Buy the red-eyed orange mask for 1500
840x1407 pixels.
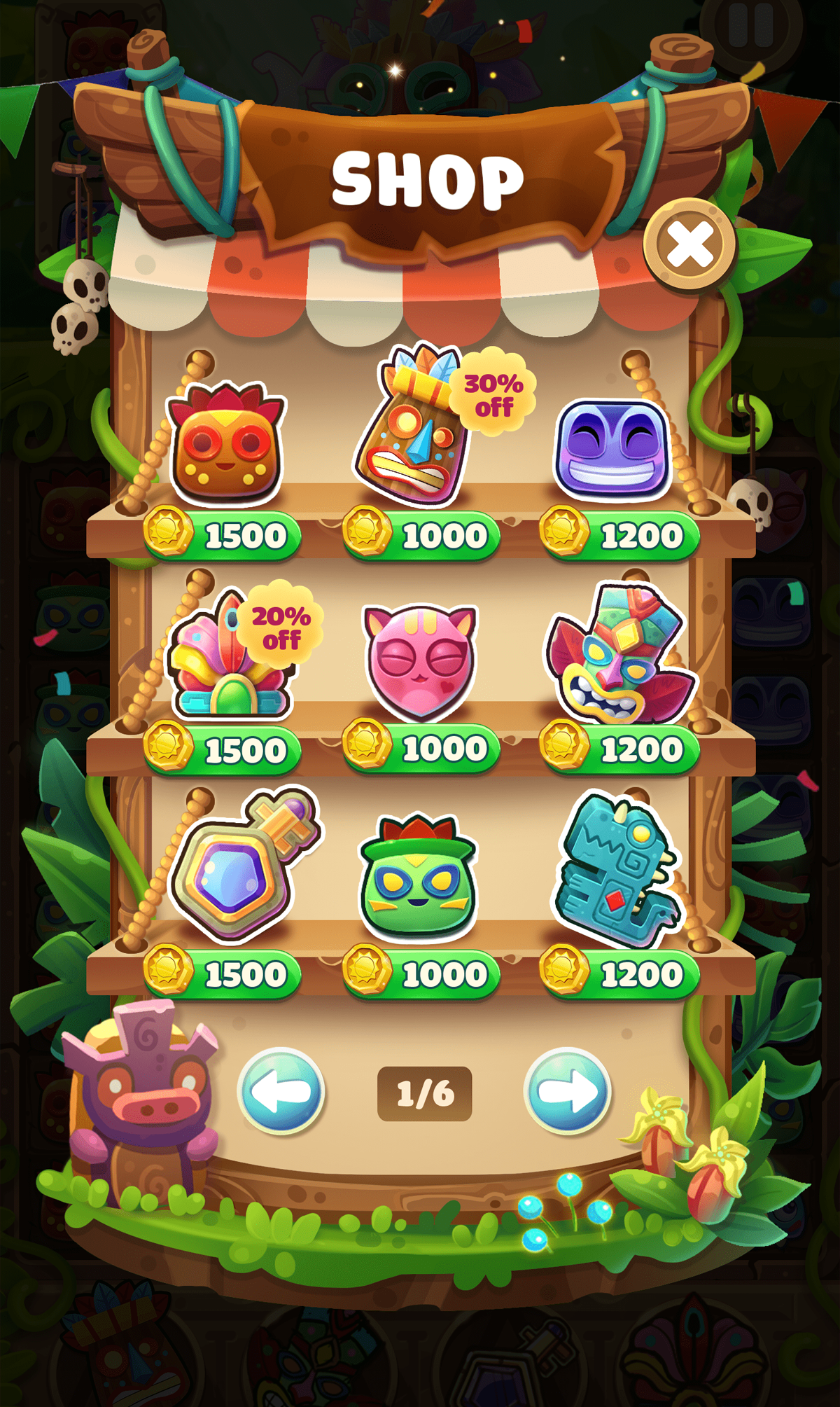(224, 536)
